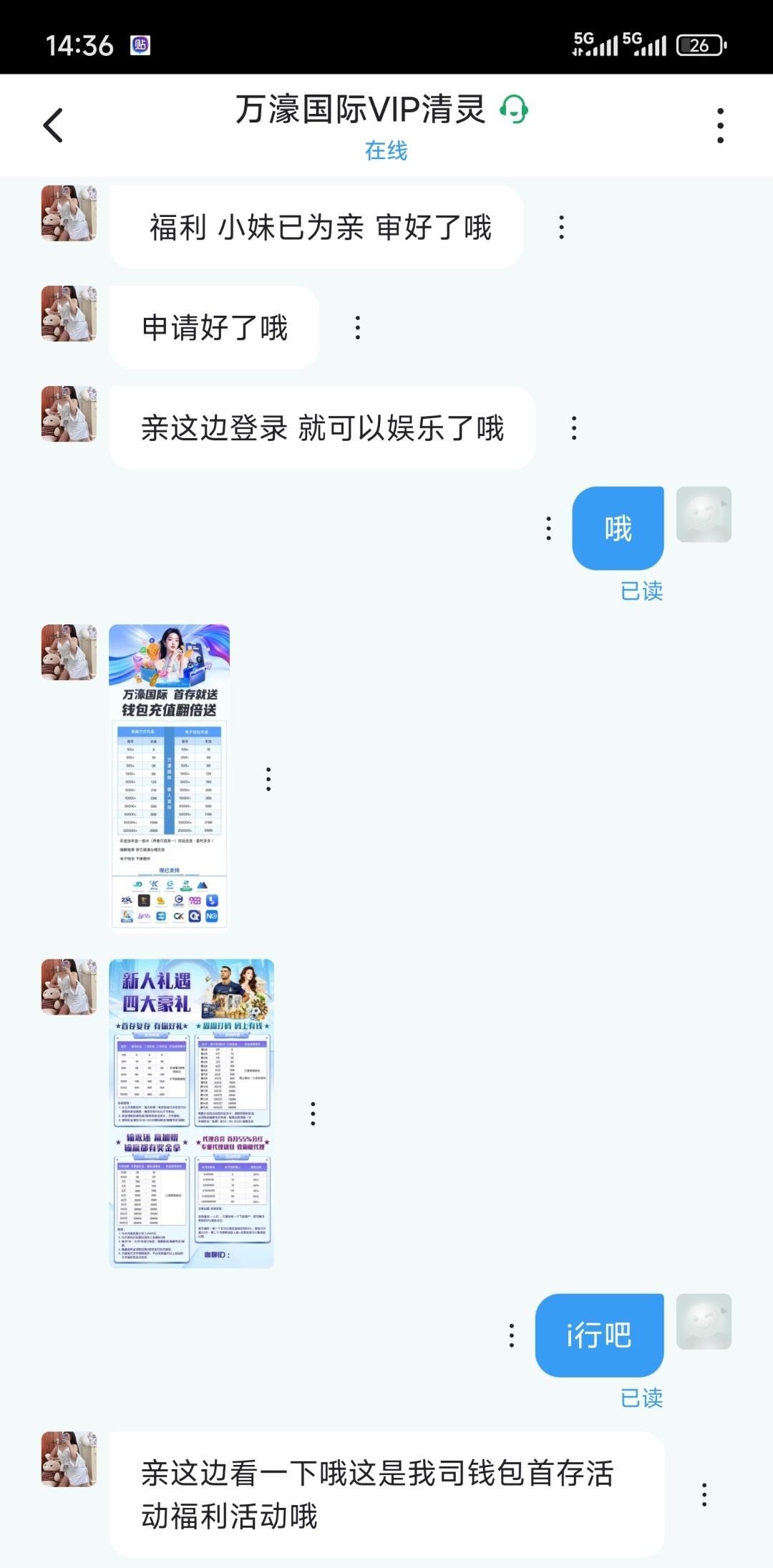The width and height of the screenshot is (773, 1568).
Task: Open options for 亲这边登录 message
Action: click(x=574, y=428)
